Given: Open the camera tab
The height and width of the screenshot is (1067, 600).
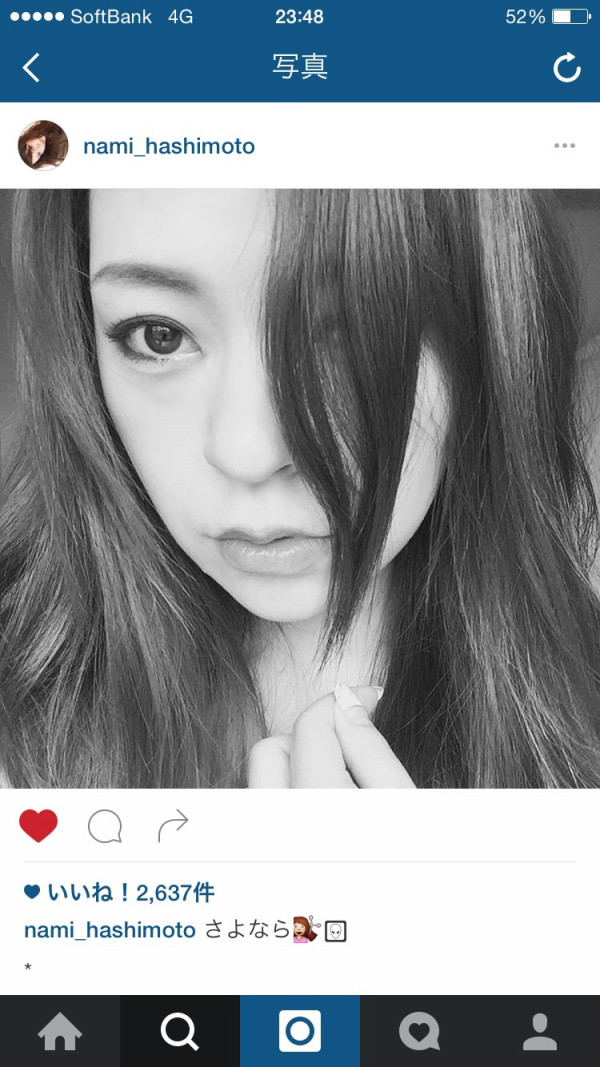Looking at the screenshot, I should [300, 1031].
